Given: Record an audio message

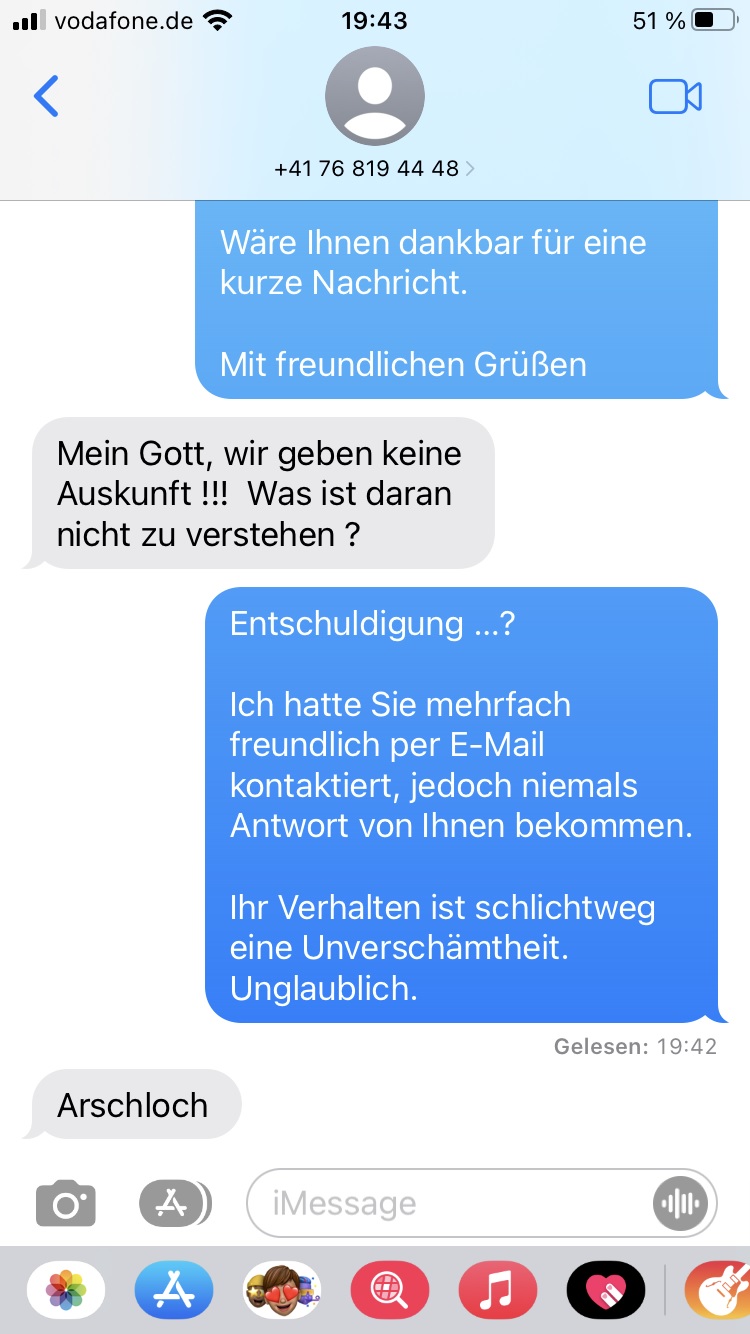Looking at the screenshot, I should (680, 1203).
